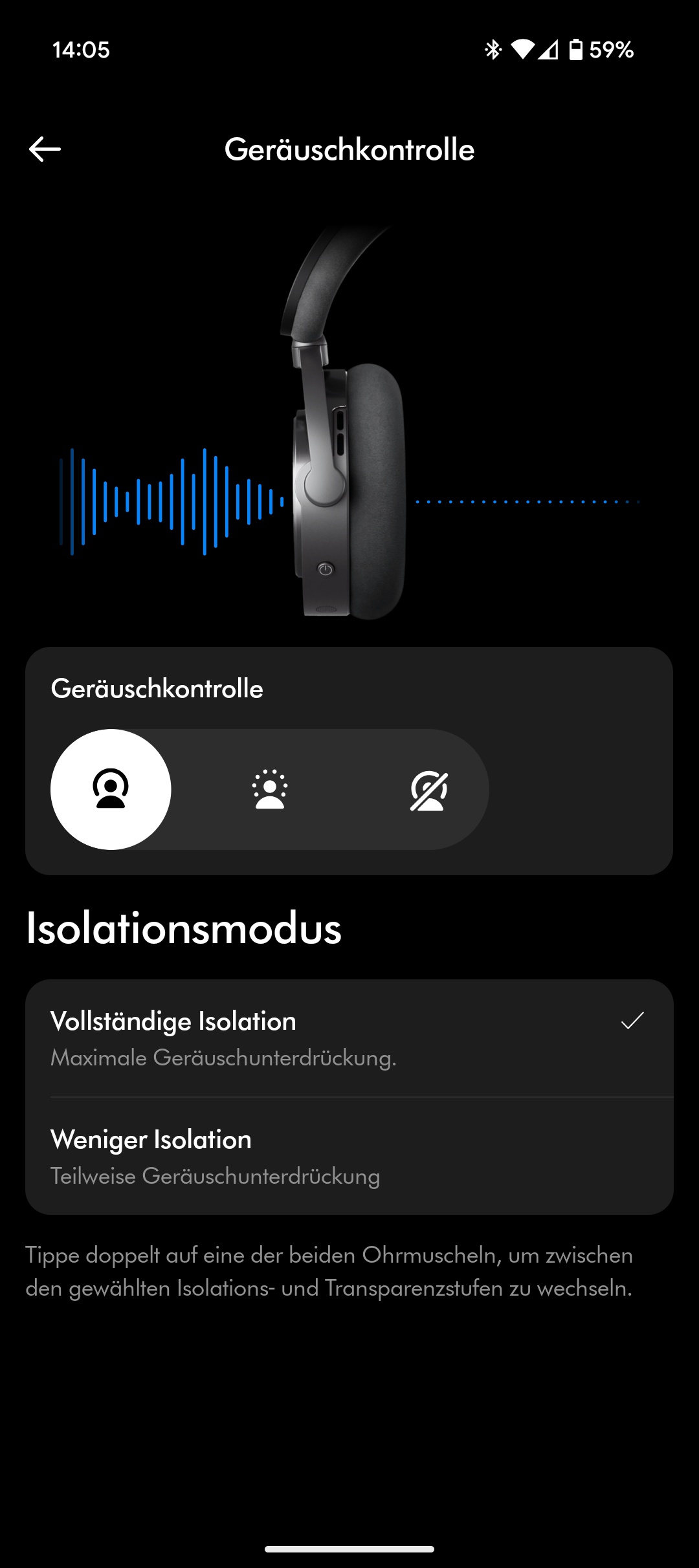
Task: Turn off noise control mode
Action: 428,789
